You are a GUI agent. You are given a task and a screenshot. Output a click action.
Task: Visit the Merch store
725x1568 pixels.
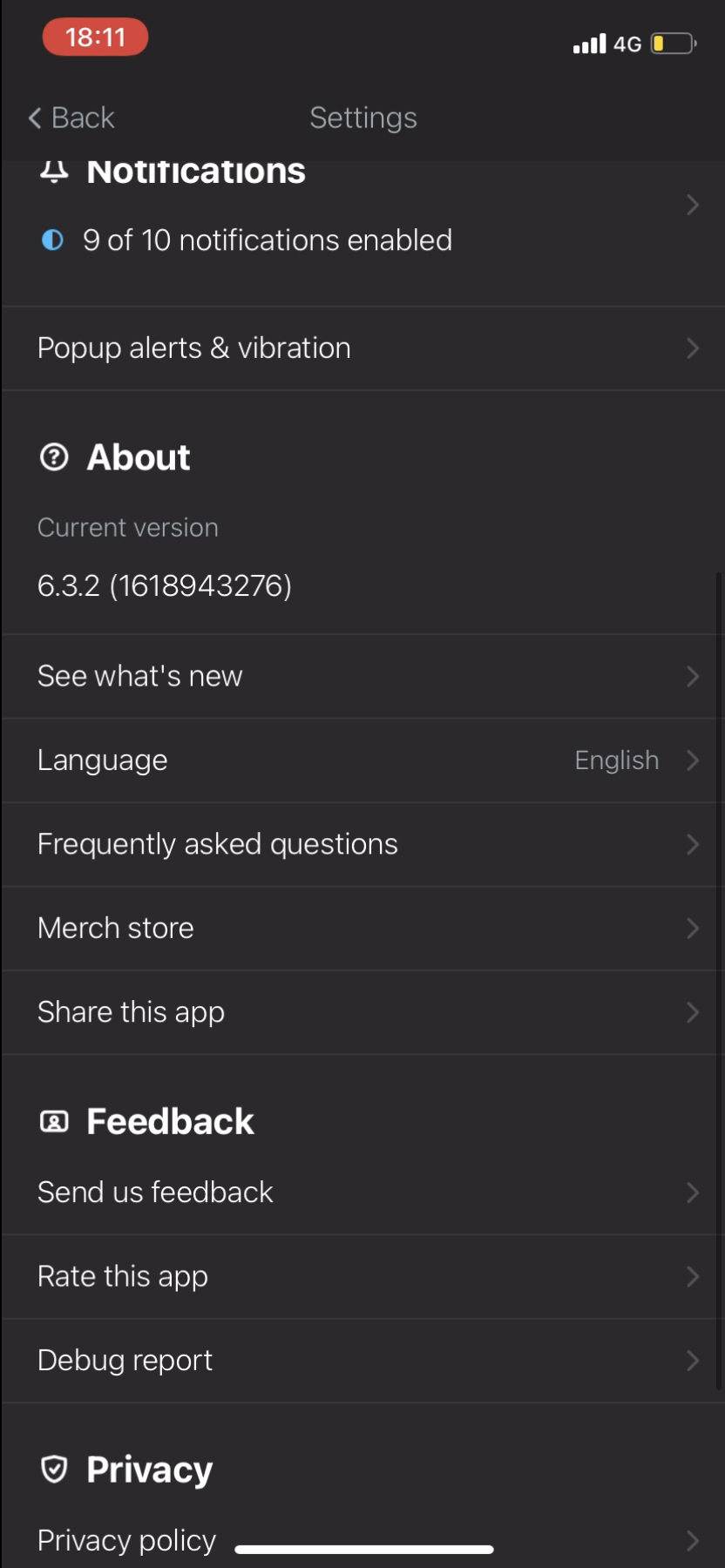(x=362, y=929)
